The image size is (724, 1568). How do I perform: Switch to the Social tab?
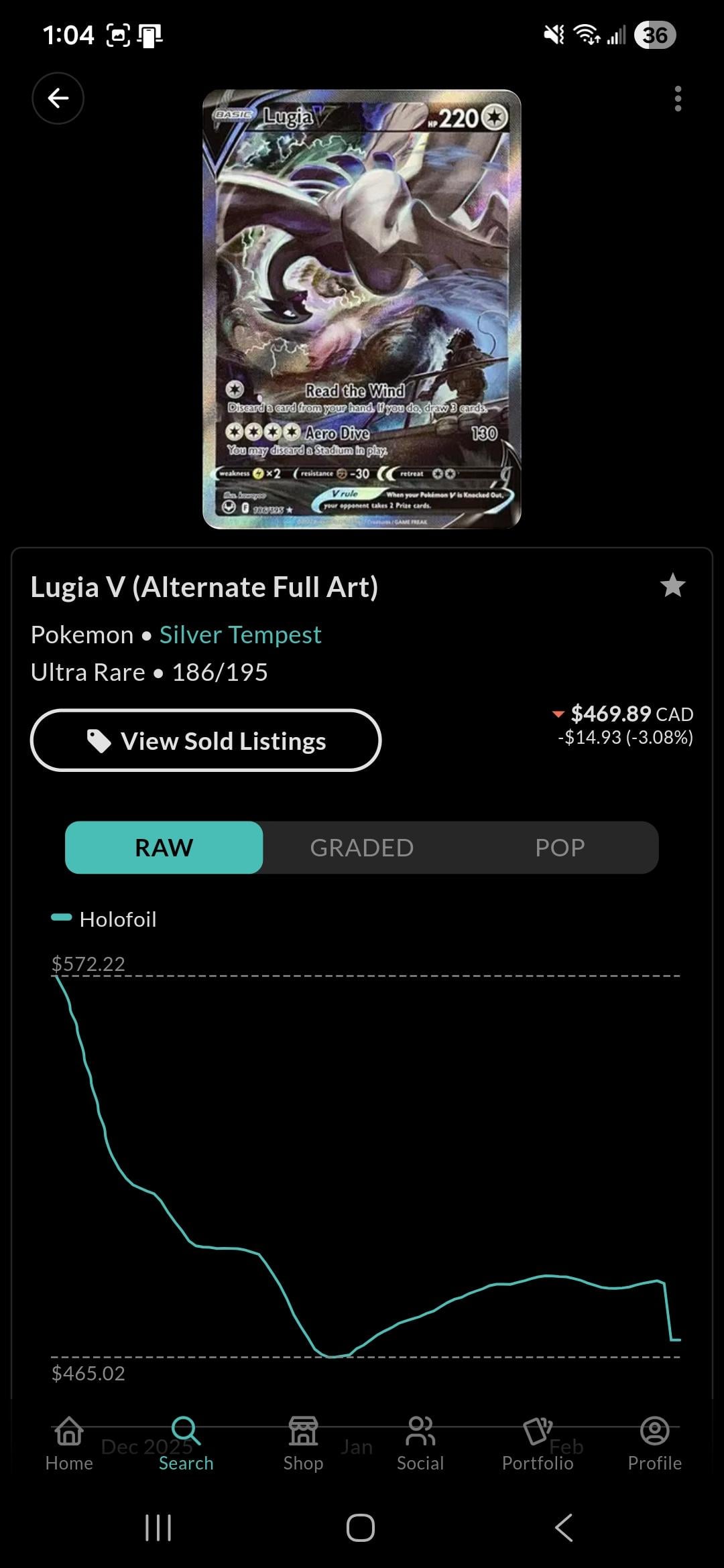[x=420, y=1443]
